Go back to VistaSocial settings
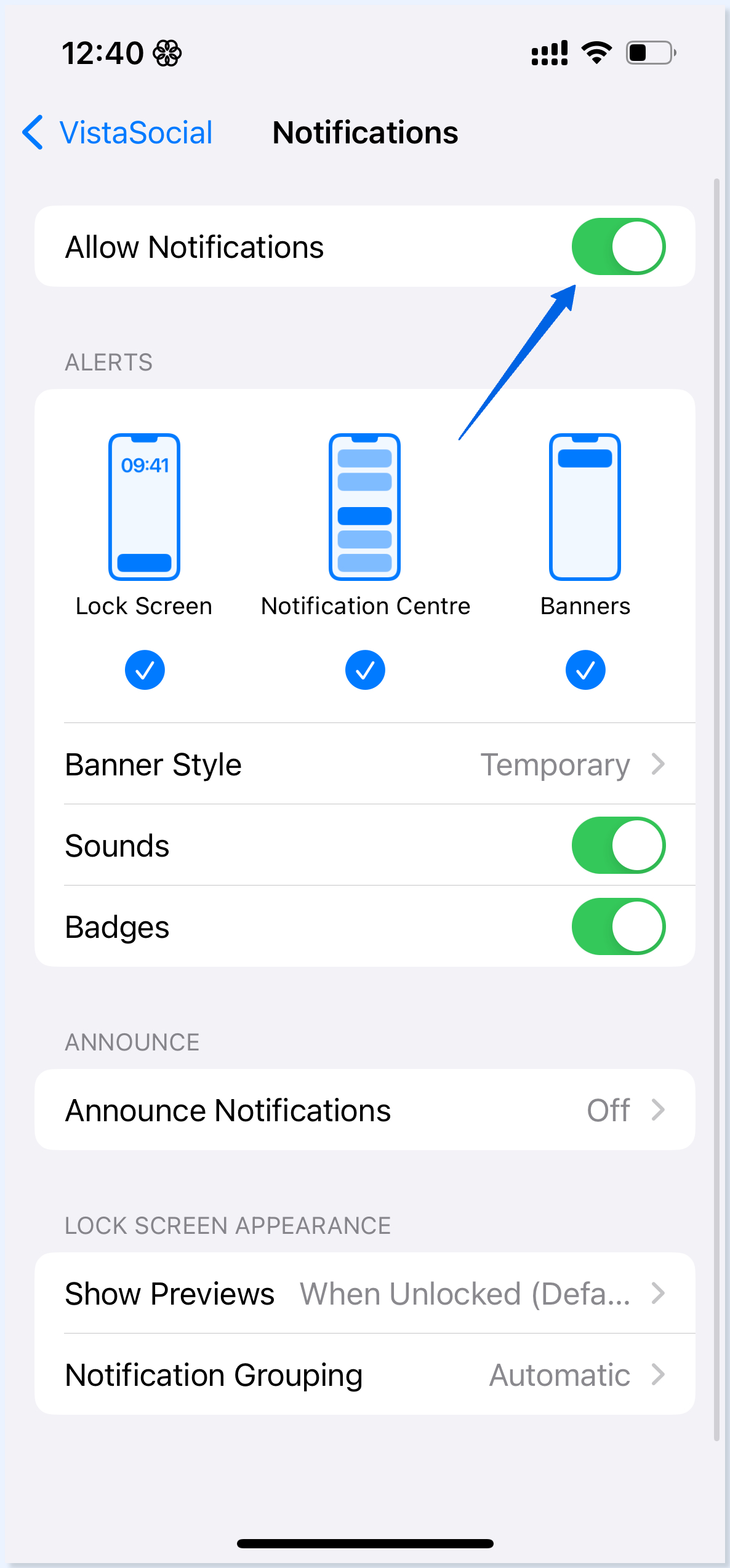 tap(118, 132)
